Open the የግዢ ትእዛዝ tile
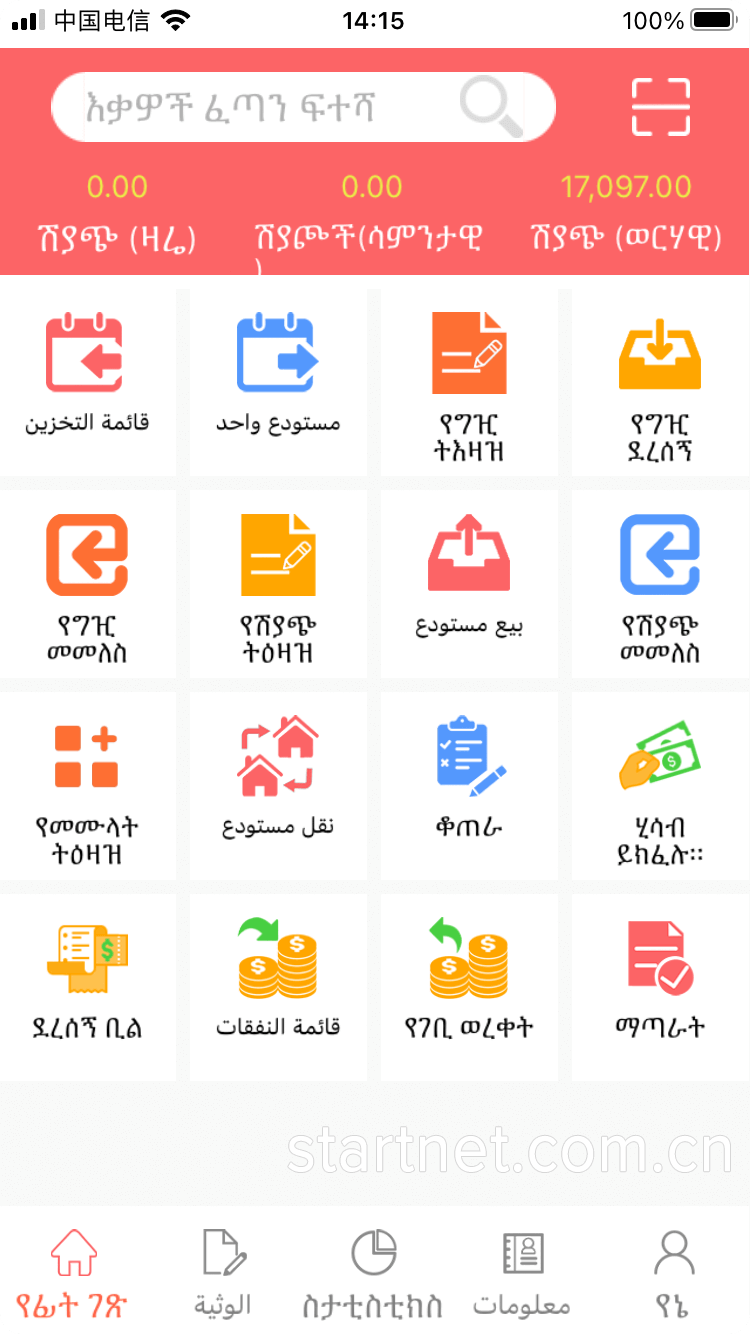Viewport: 750px width, 1334px height. coord(469,382)
